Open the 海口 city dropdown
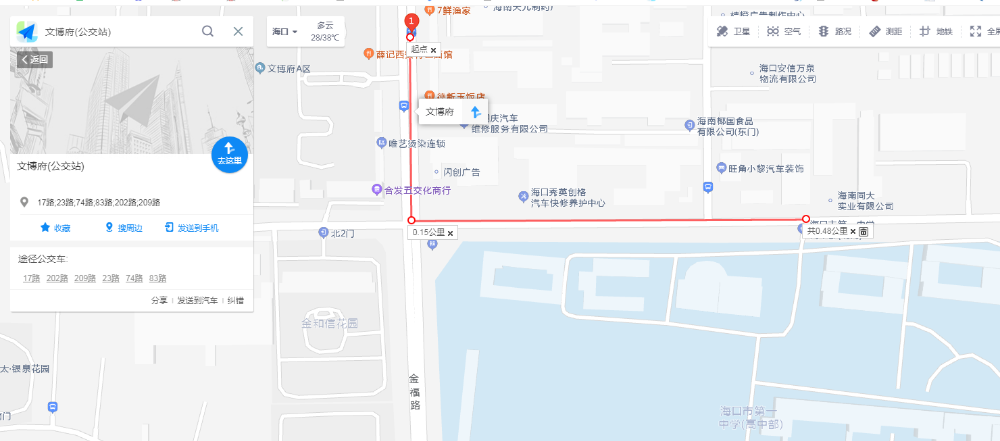Image resolution: width=1000 pixels, height=441 pixels. click(285, 32)
